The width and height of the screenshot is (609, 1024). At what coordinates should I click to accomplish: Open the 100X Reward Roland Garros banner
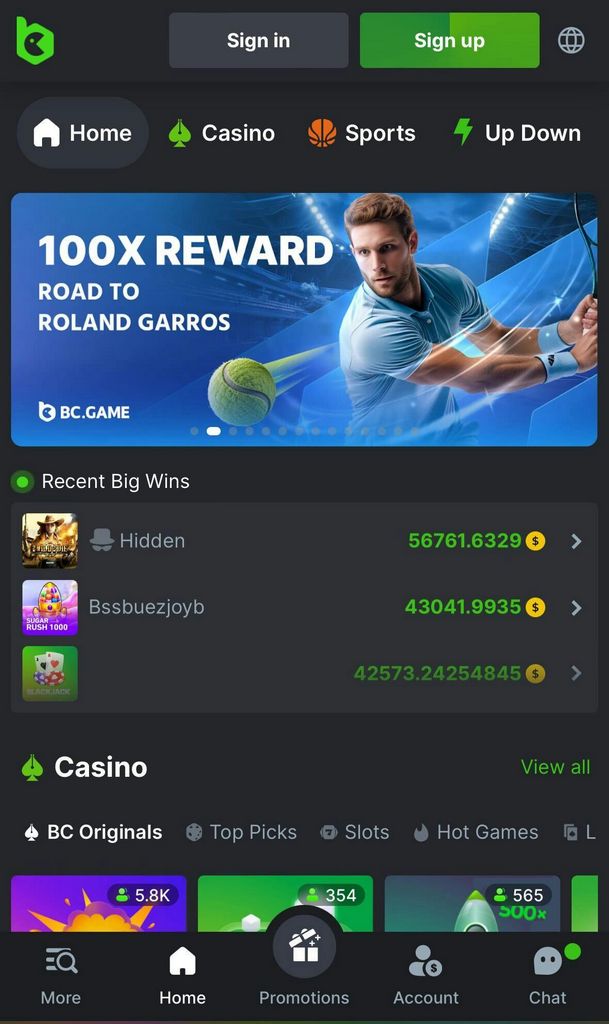pyautogui.click(x=304, y=318)
